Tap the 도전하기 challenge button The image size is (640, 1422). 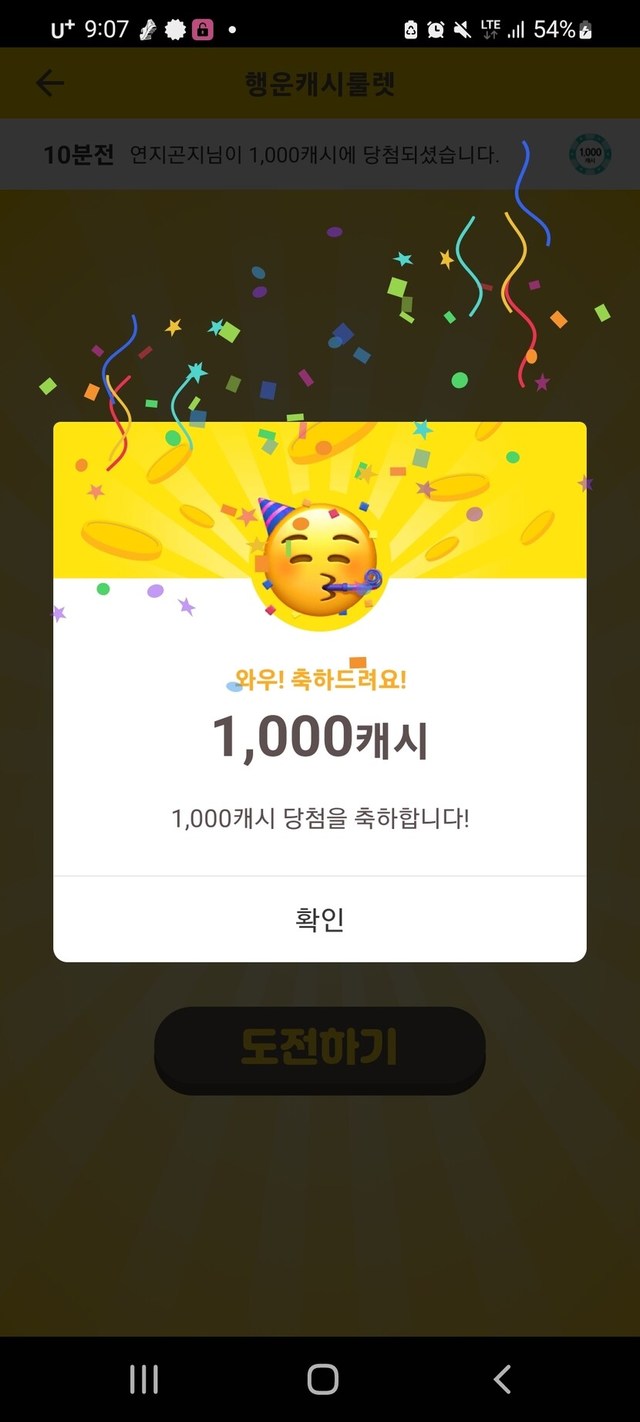tap(320, 1049)
